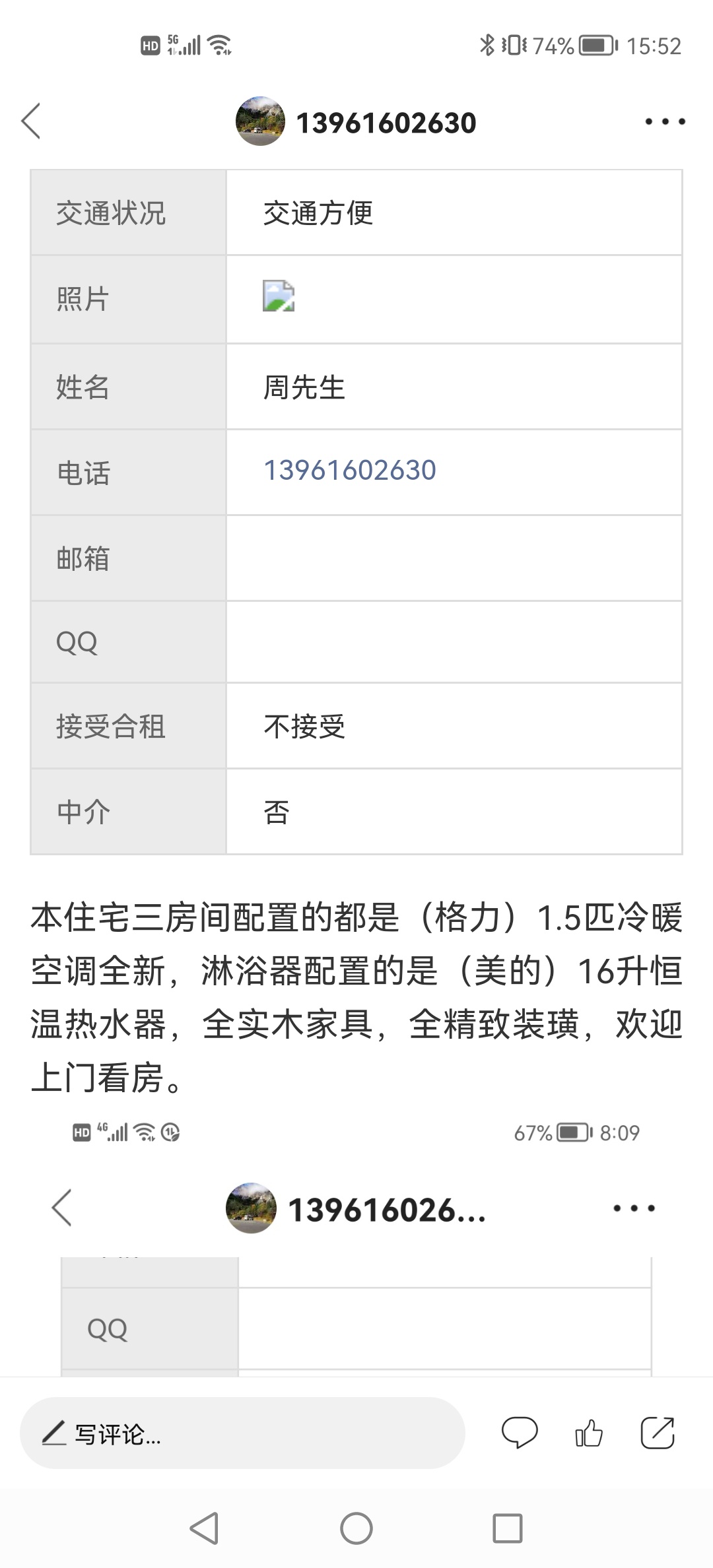Viewport: 713px width, 1568px height.
Task: Open the top-right overflow menu
Action: [x=665, y=121]
